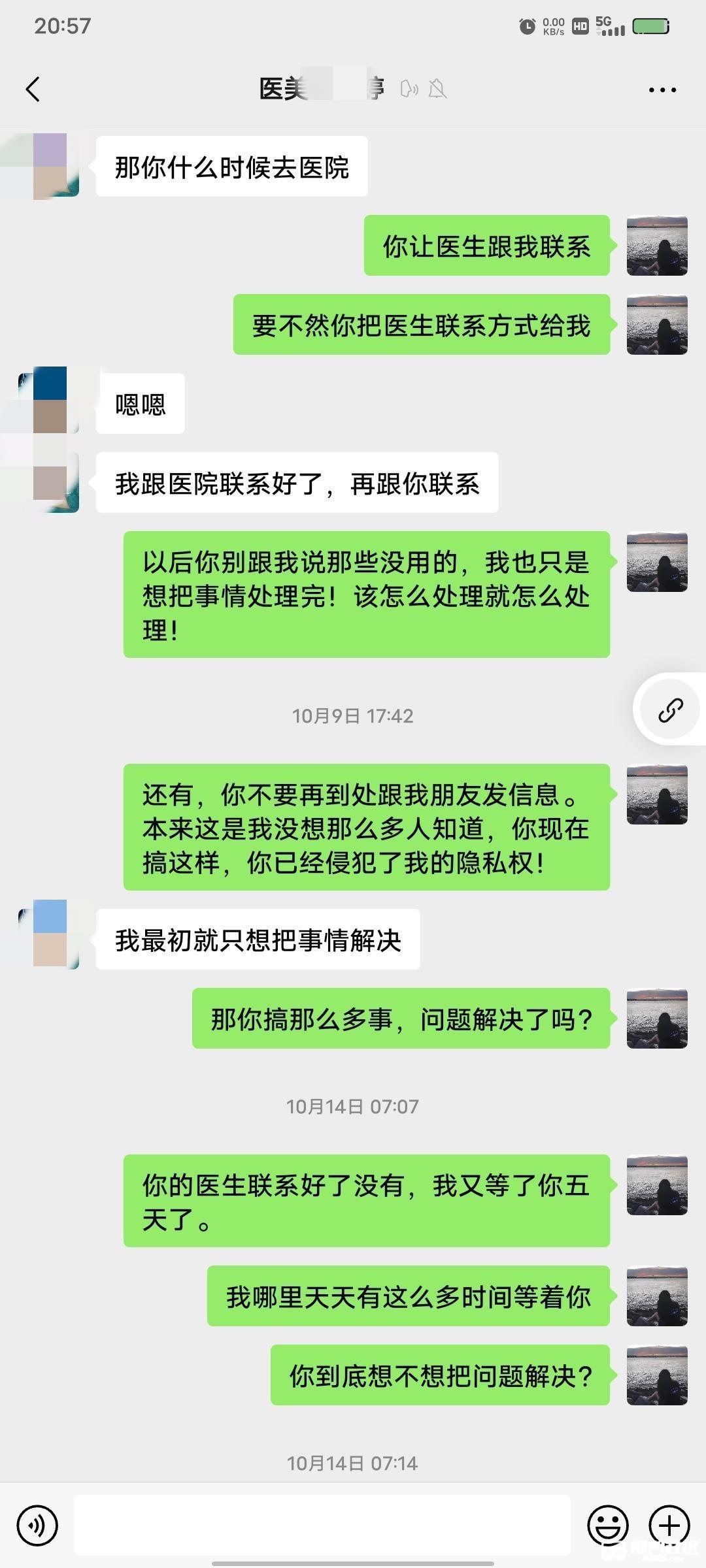Screen dimensions: 706x1568
Task: Tap the floating link icon button
Action: click(x=670, y=710)
